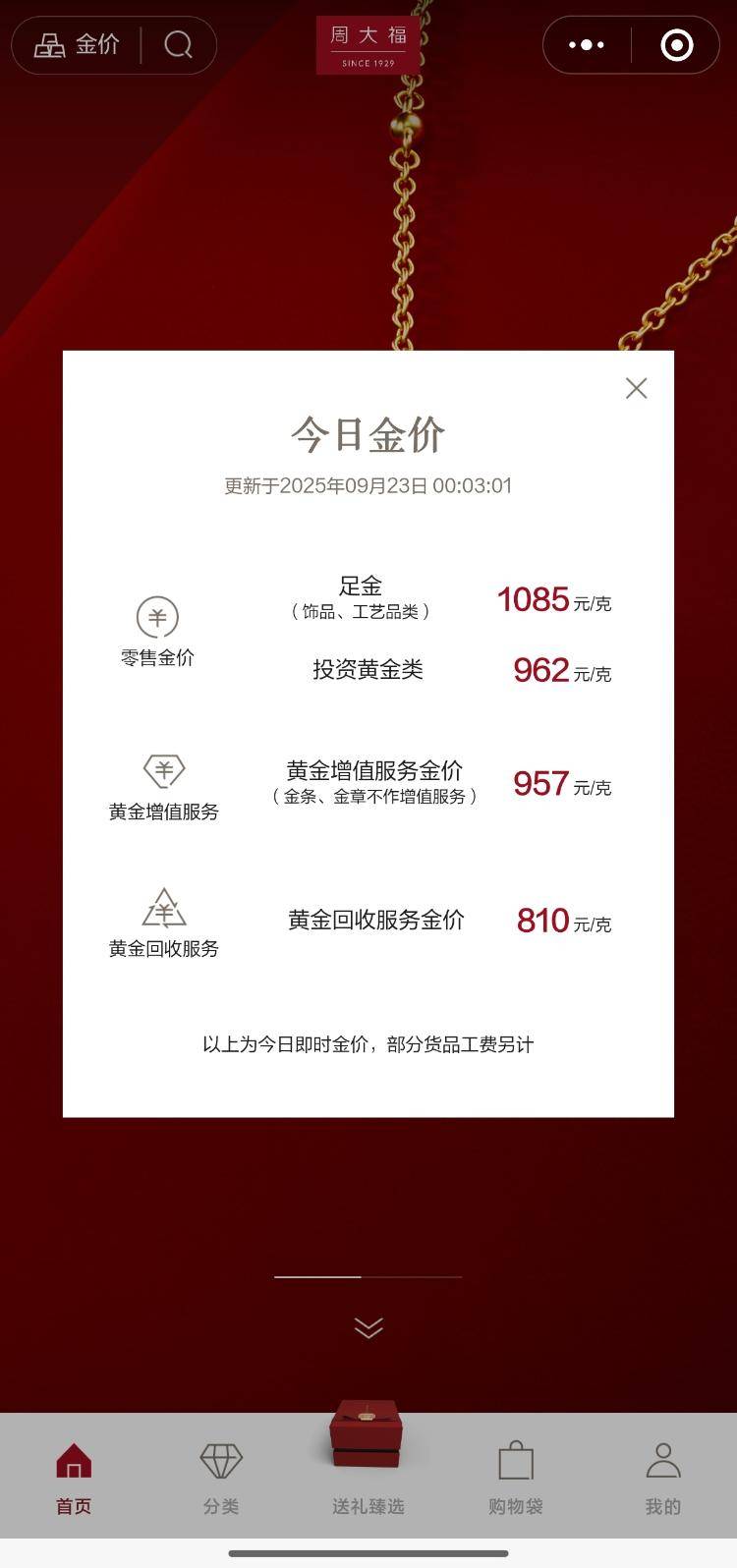
Task: Tap the search magnifier icon
Action: (178, 45)
